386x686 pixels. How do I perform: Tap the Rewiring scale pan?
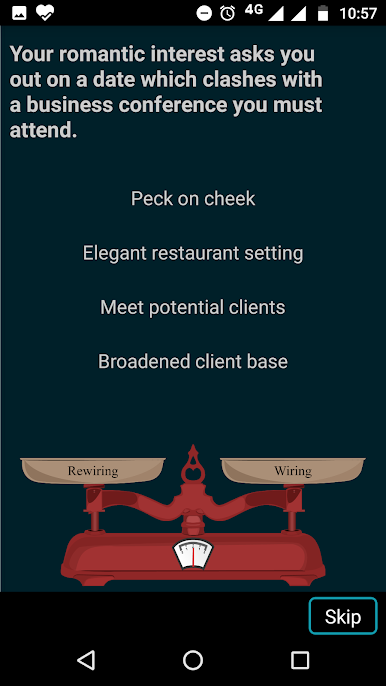[93, 471]
